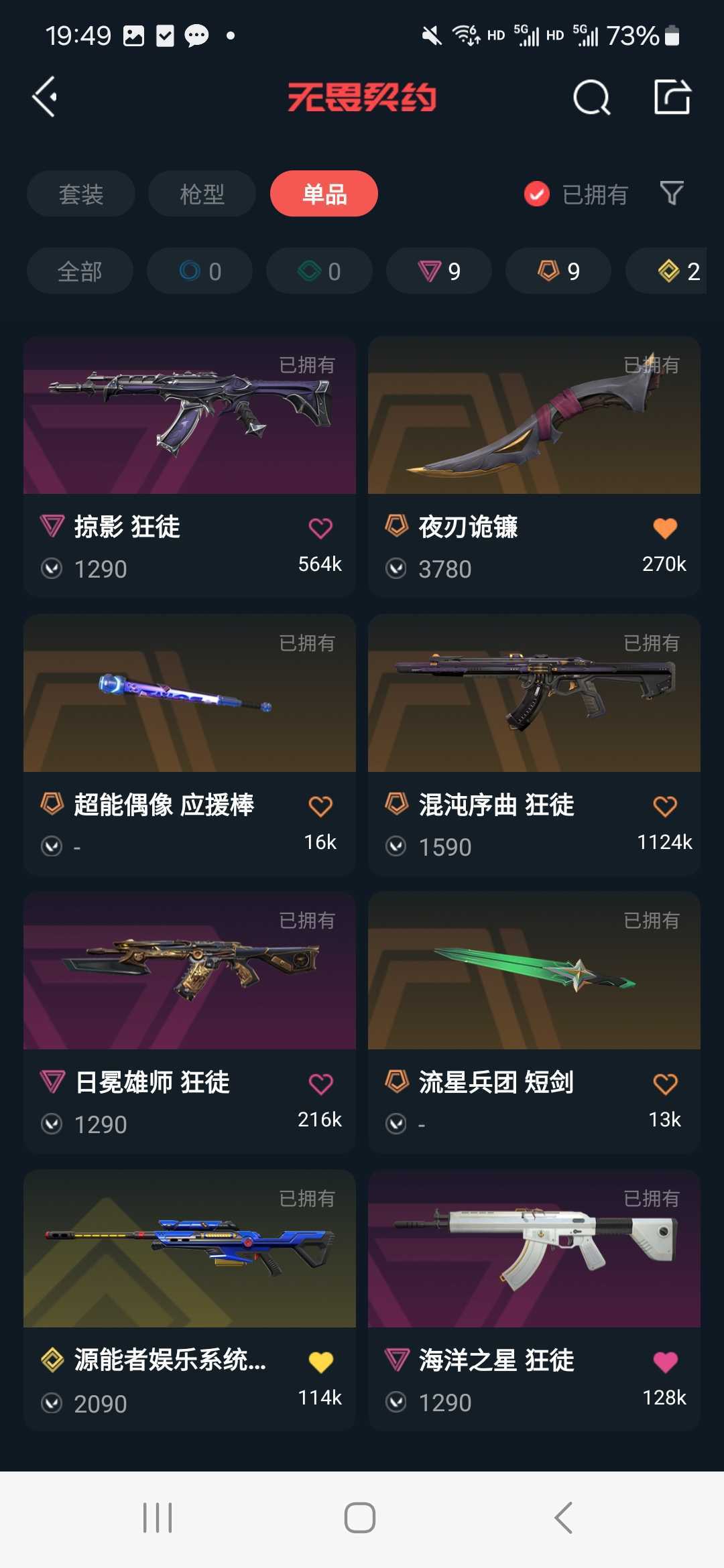Open the 掠影 狂徒 skin card
This screenshot has width=724, height=1568.
coord(190,466)
